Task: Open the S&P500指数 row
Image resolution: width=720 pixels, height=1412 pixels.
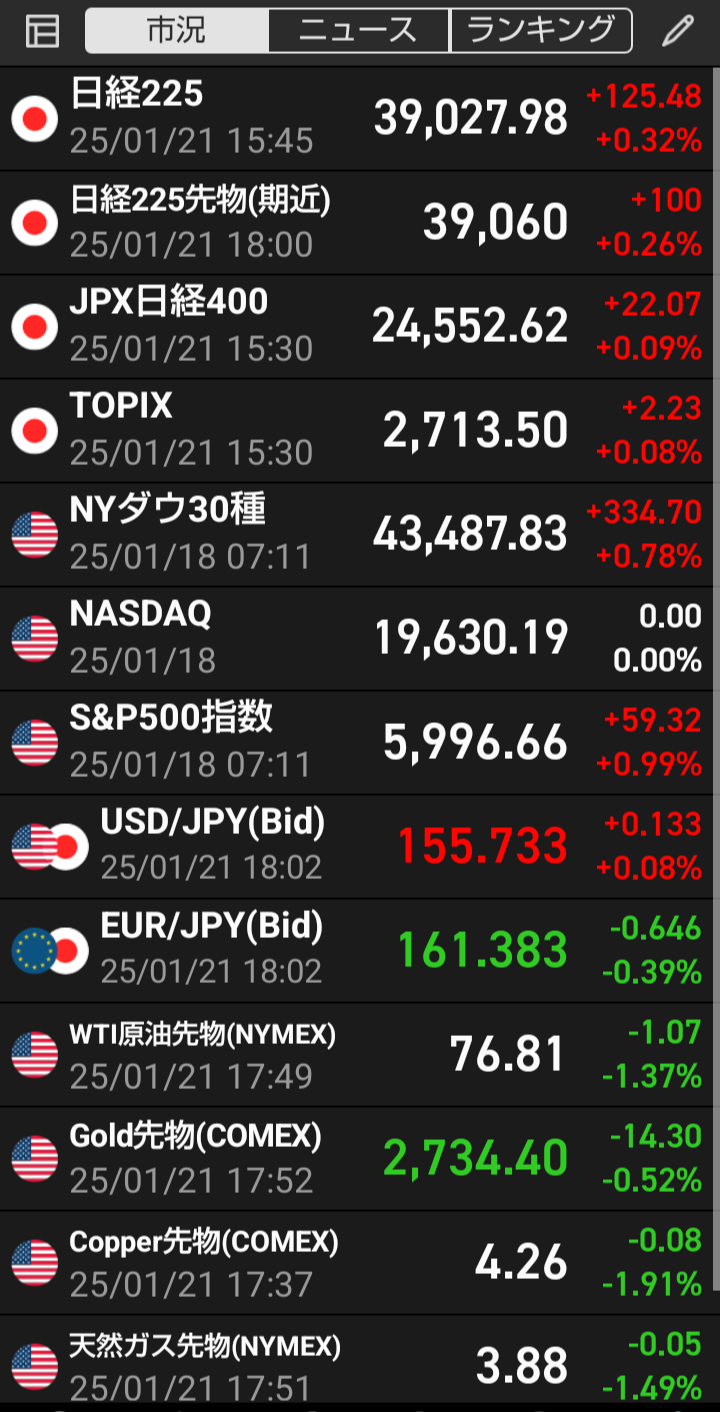Action: (356, 743)
